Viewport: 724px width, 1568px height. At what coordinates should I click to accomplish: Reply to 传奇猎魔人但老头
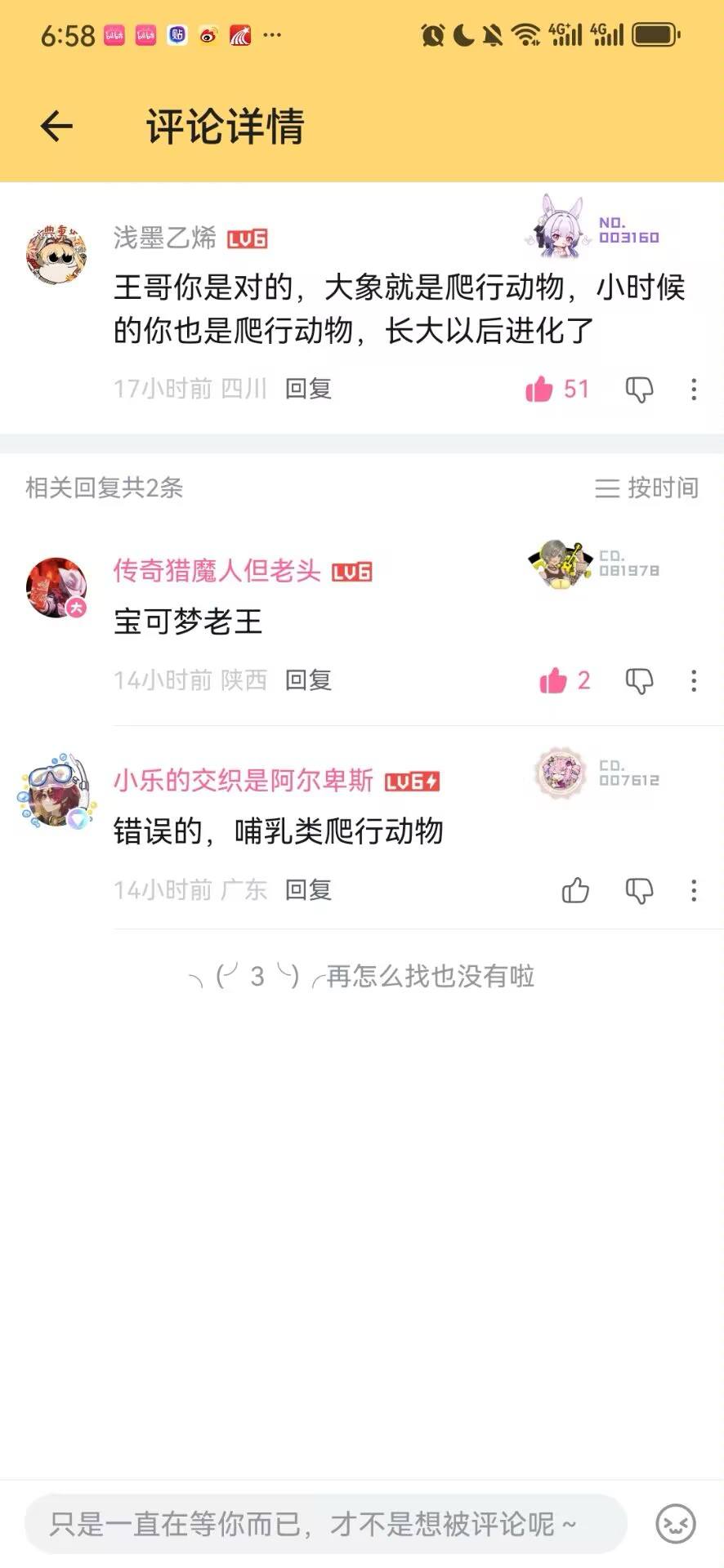(308, 680)
